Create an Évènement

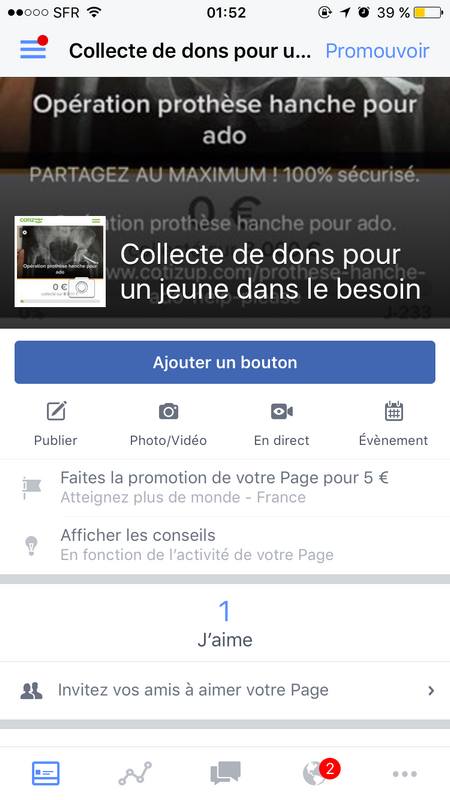point(393,423)
